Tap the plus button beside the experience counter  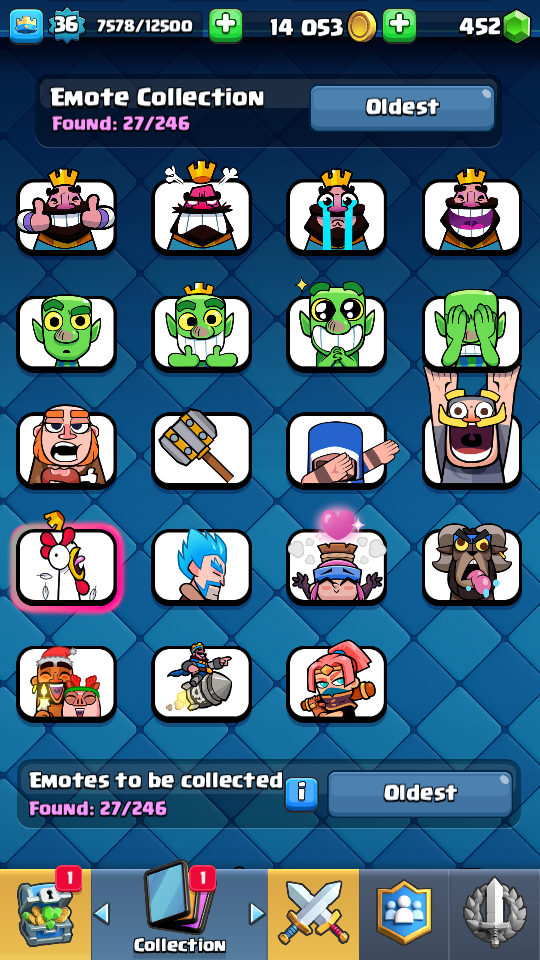click(x=225, y=26)
